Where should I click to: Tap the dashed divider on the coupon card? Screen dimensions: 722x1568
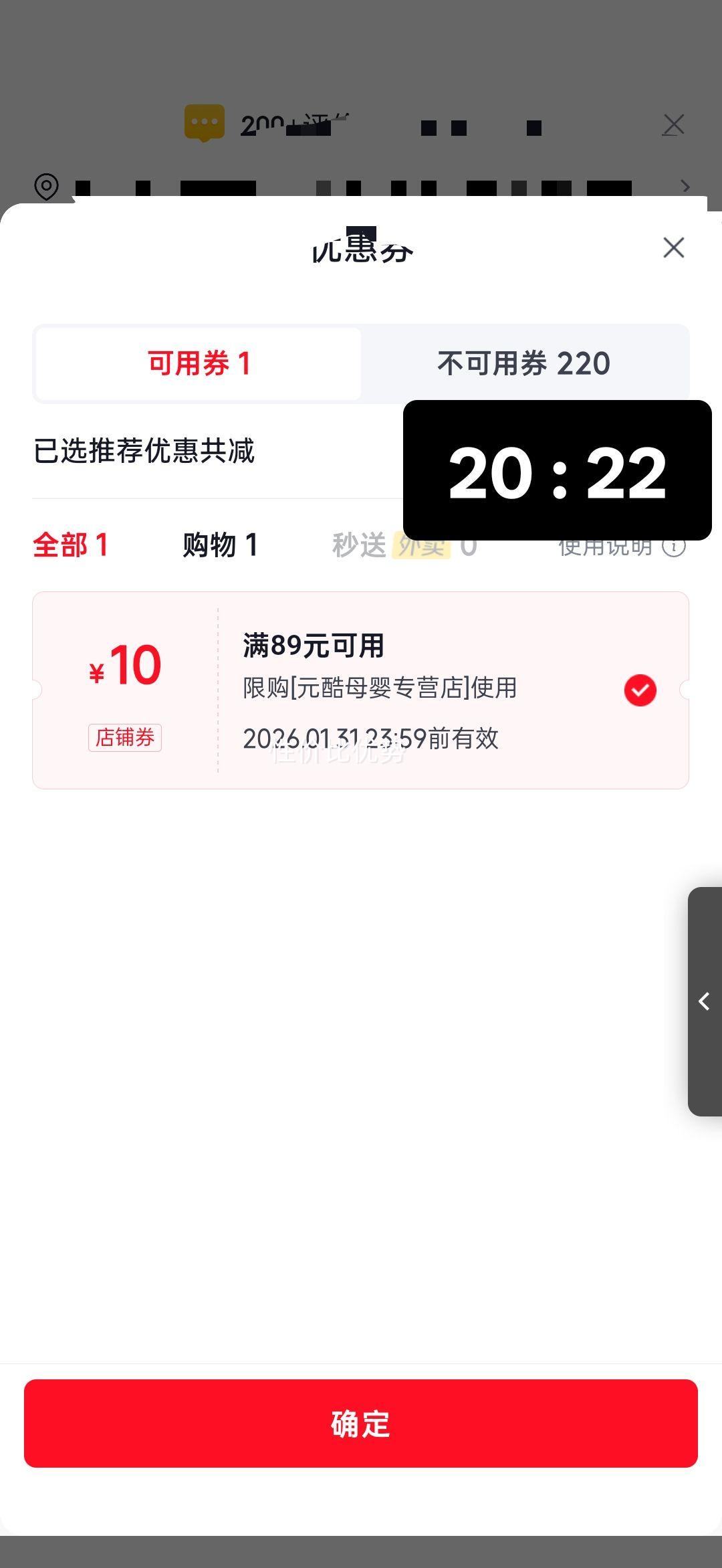pyautogui.click(x=218, y=689)
